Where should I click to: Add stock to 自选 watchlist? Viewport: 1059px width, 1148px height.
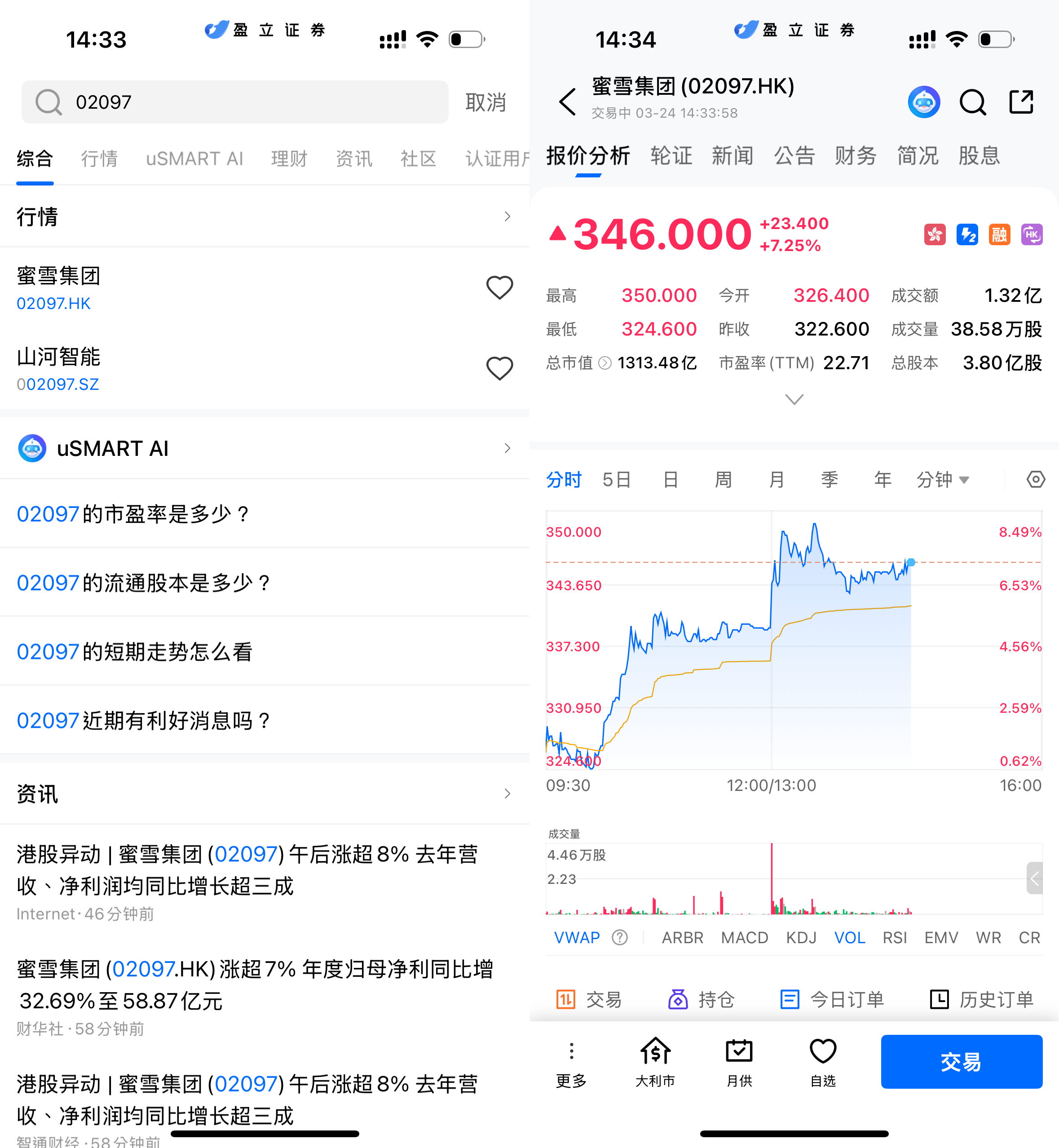[x=823, y=1061]
